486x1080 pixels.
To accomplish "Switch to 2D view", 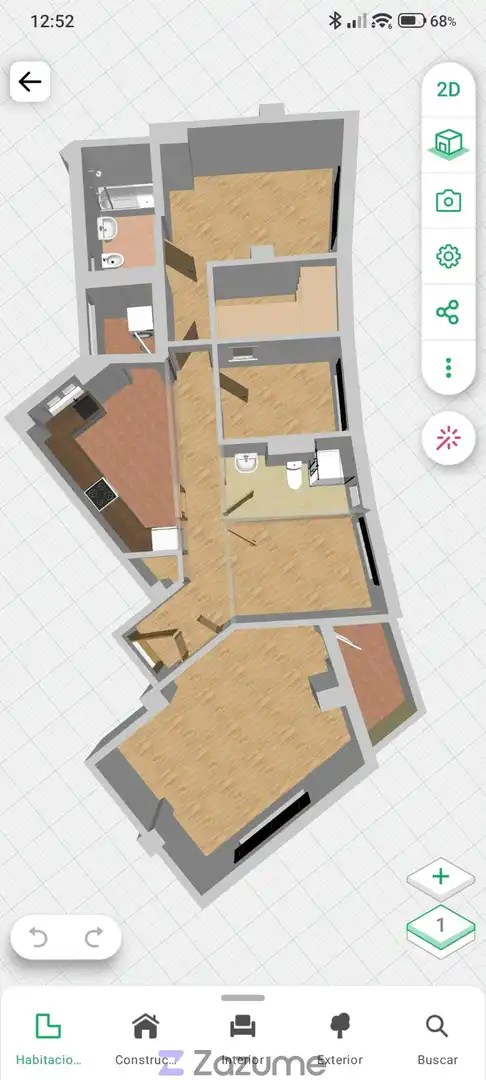I will tap(448, 90).
